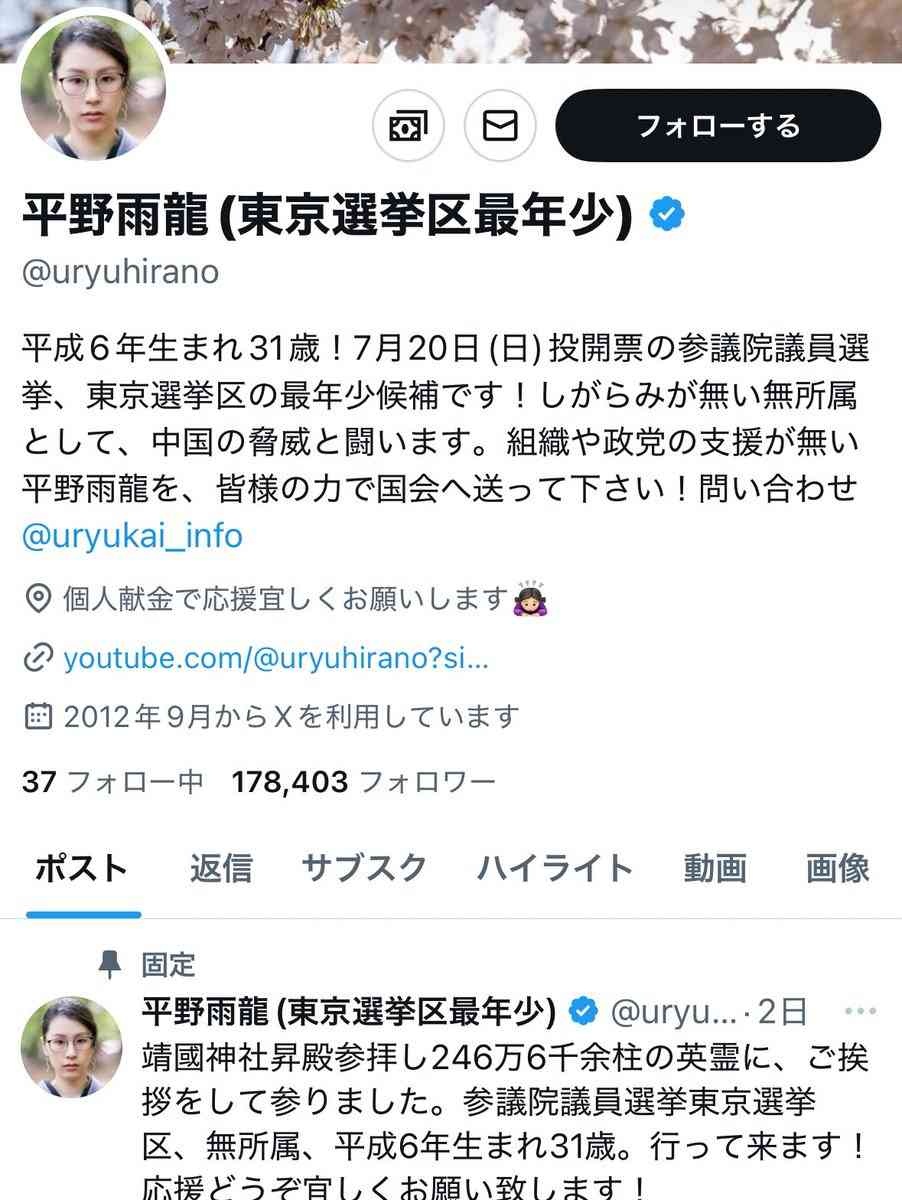Image resolution: width=902 pixels, height=1200 pixels.
Task: Open the youtube.com/@uryuhirano link
Action: point(275,659)
